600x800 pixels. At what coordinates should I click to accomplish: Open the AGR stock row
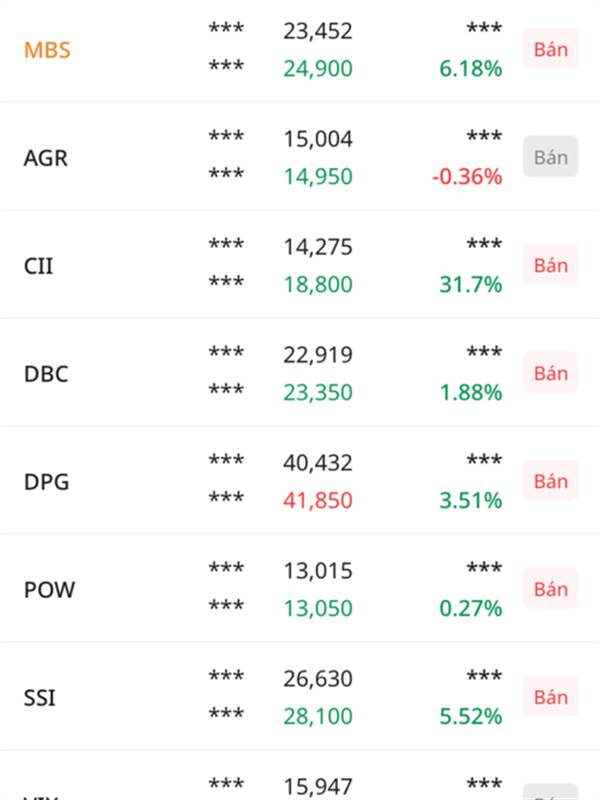click(46, 157)
